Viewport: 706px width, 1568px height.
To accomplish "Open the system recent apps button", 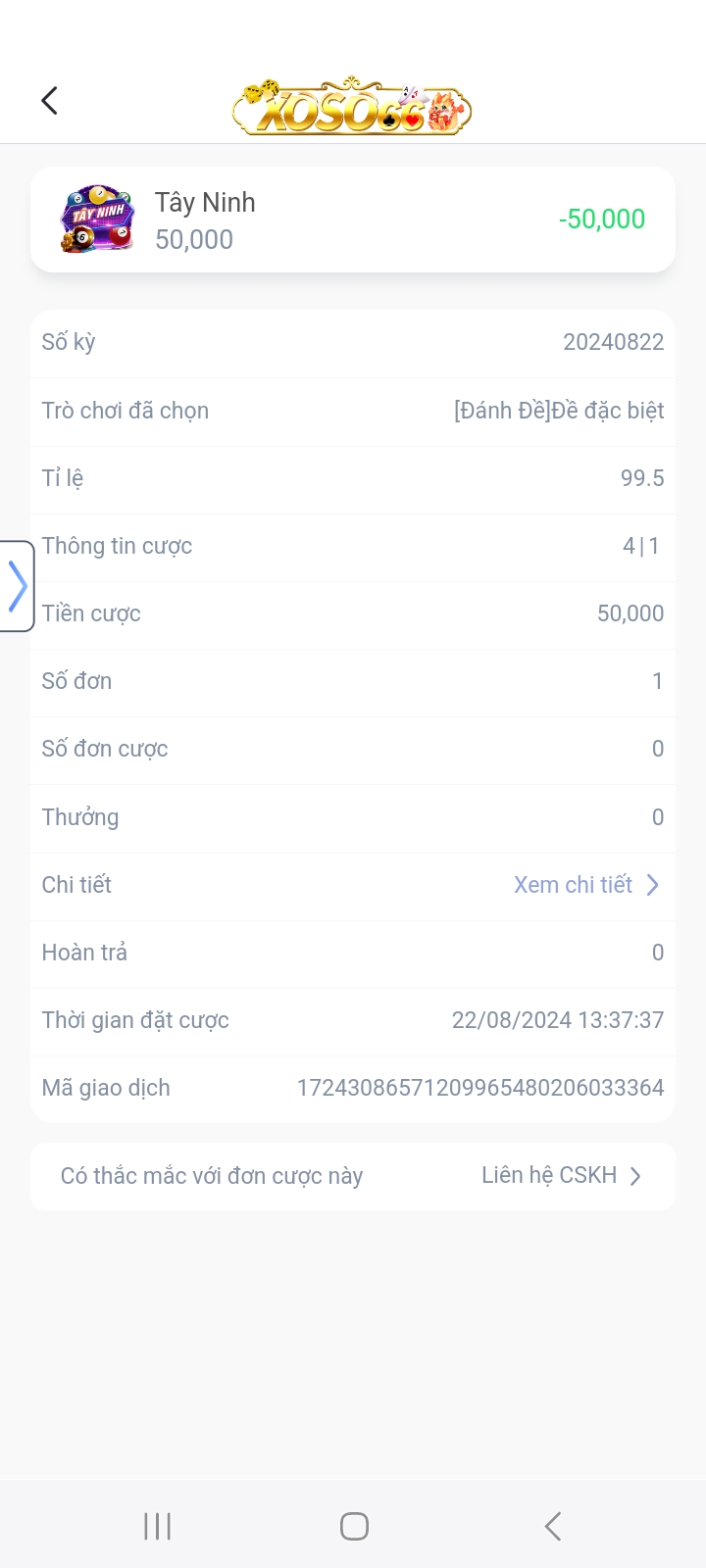I will point(157,1526).
